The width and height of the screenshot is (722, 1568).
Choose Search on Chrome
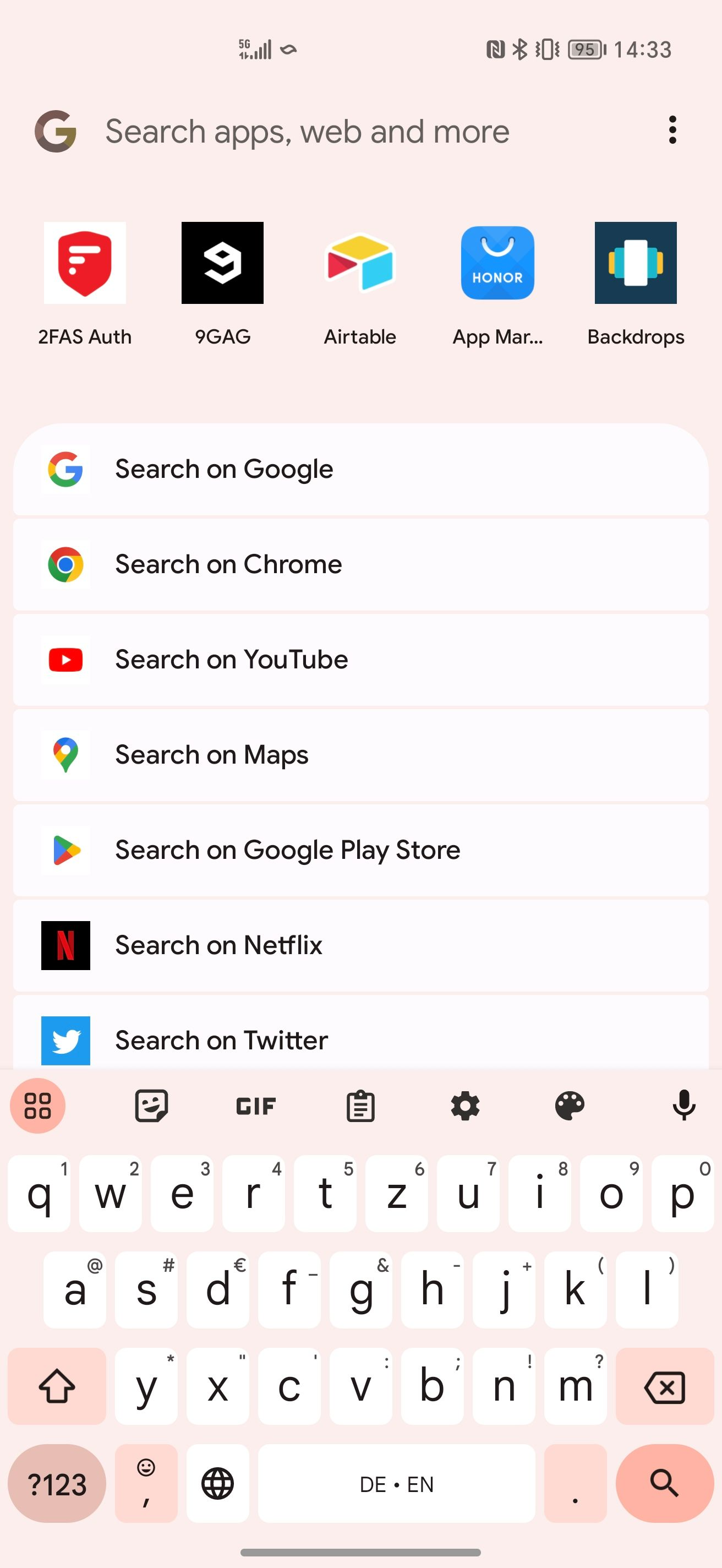pos(360,565)
